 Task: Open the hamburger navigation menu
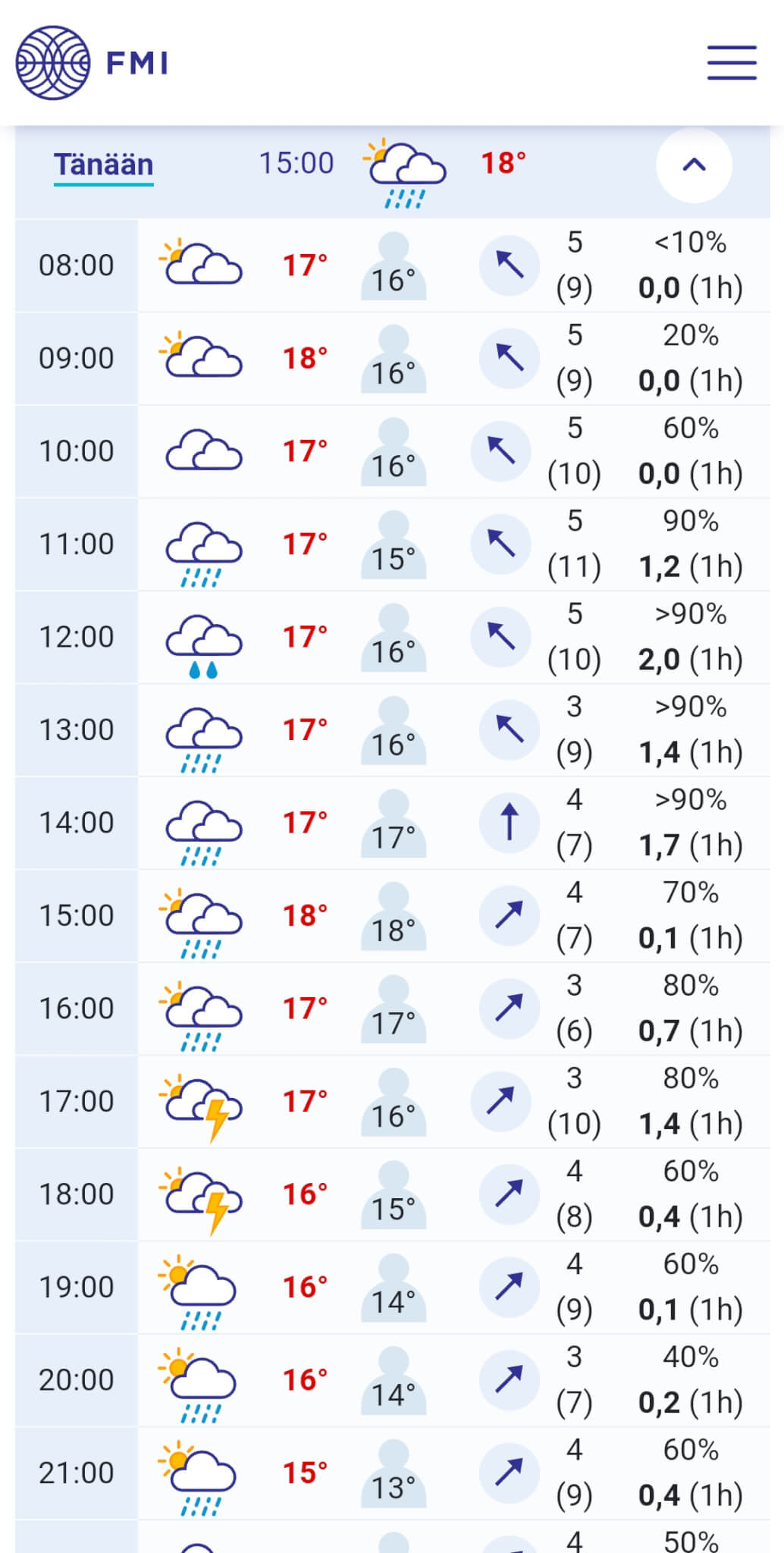pyautogui.click(x=732, y=62)
